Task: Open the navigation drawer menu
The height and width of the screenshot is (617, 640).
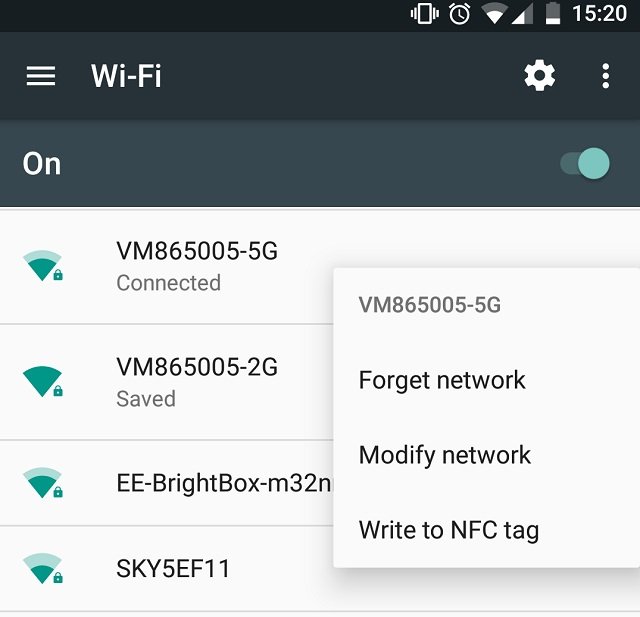Action: coord(41,76)
